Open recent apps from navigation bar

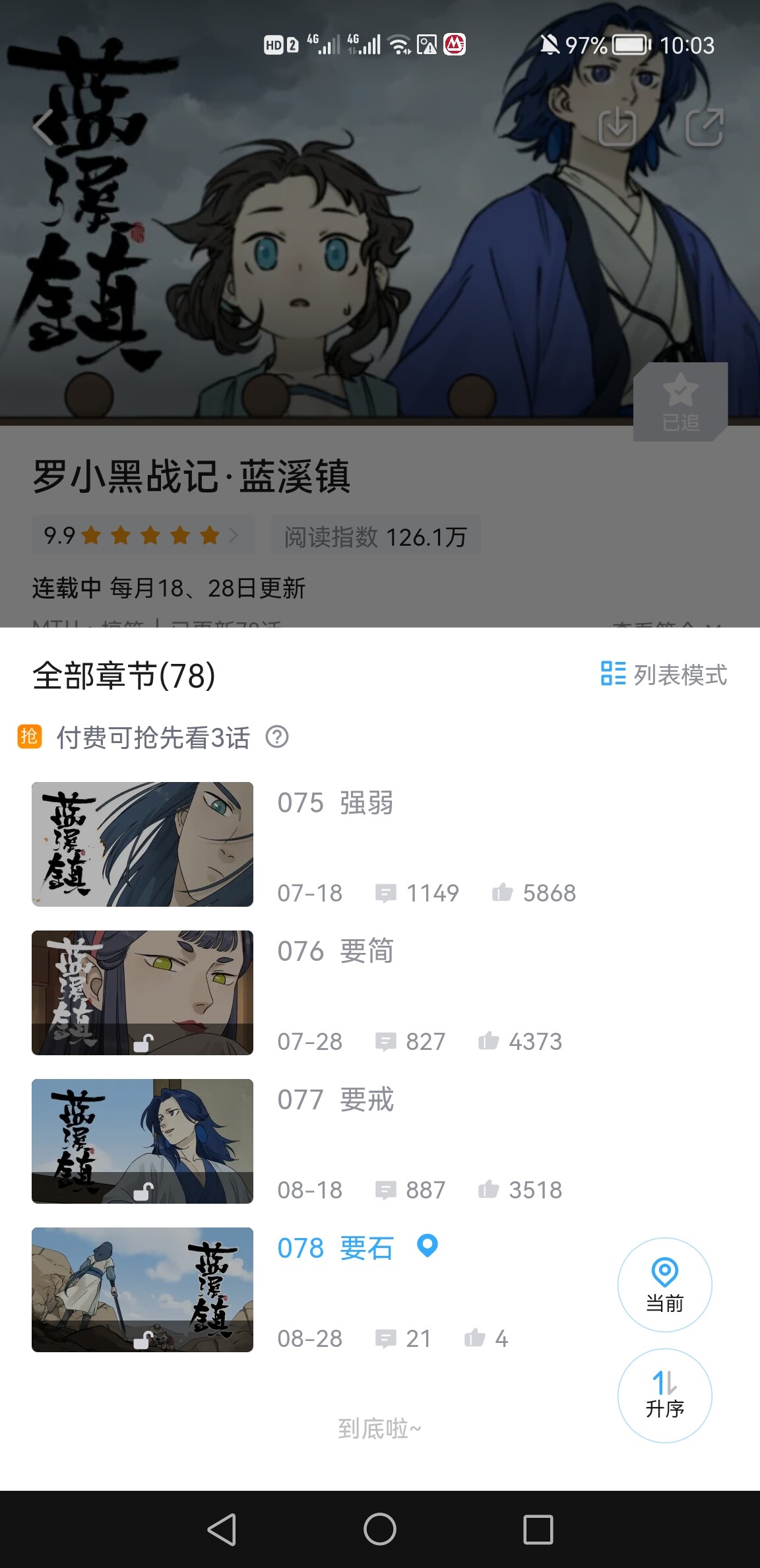(538, 1529)
